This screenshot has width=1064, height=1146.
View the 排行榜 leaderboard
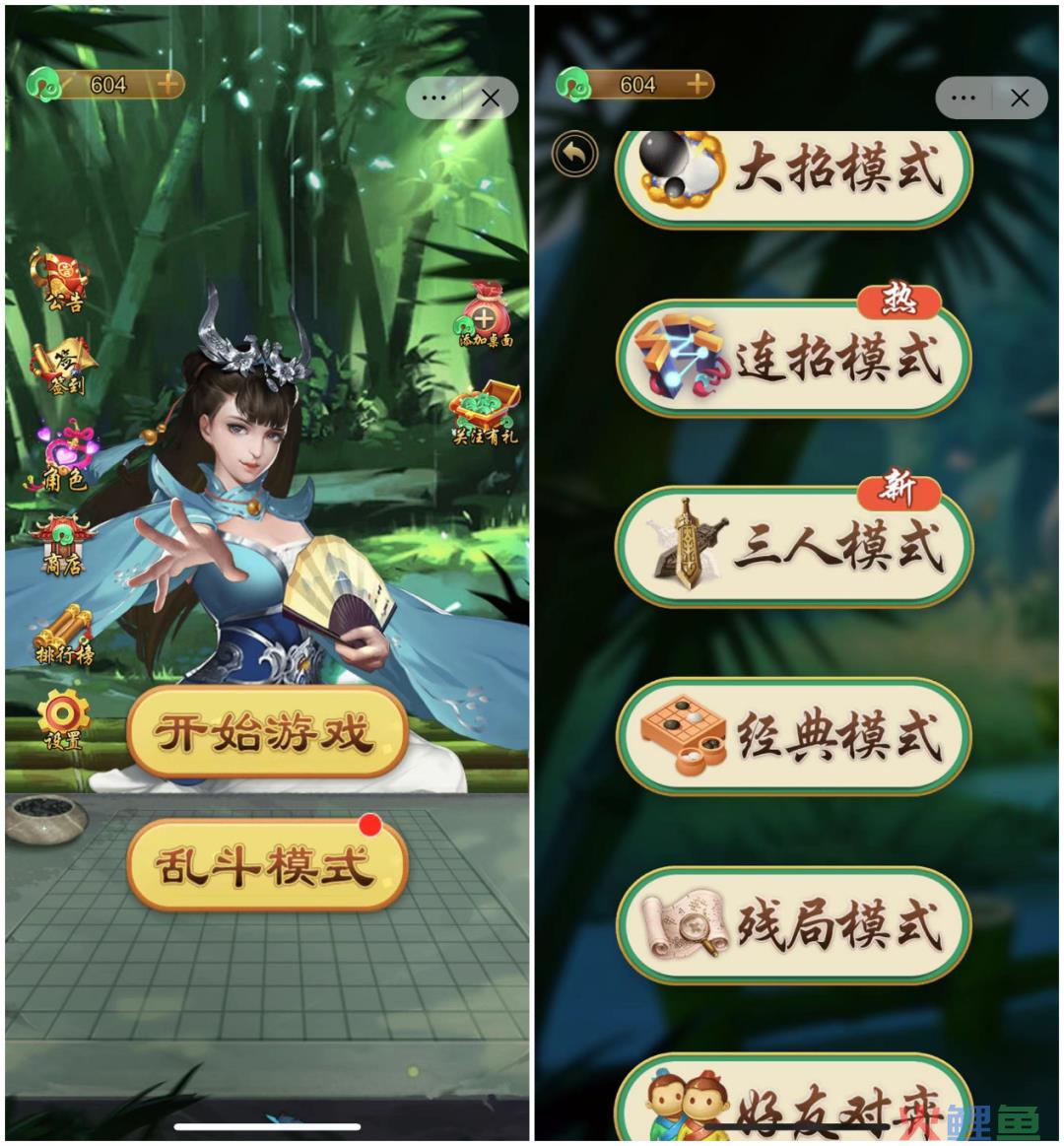coord(63,636)
